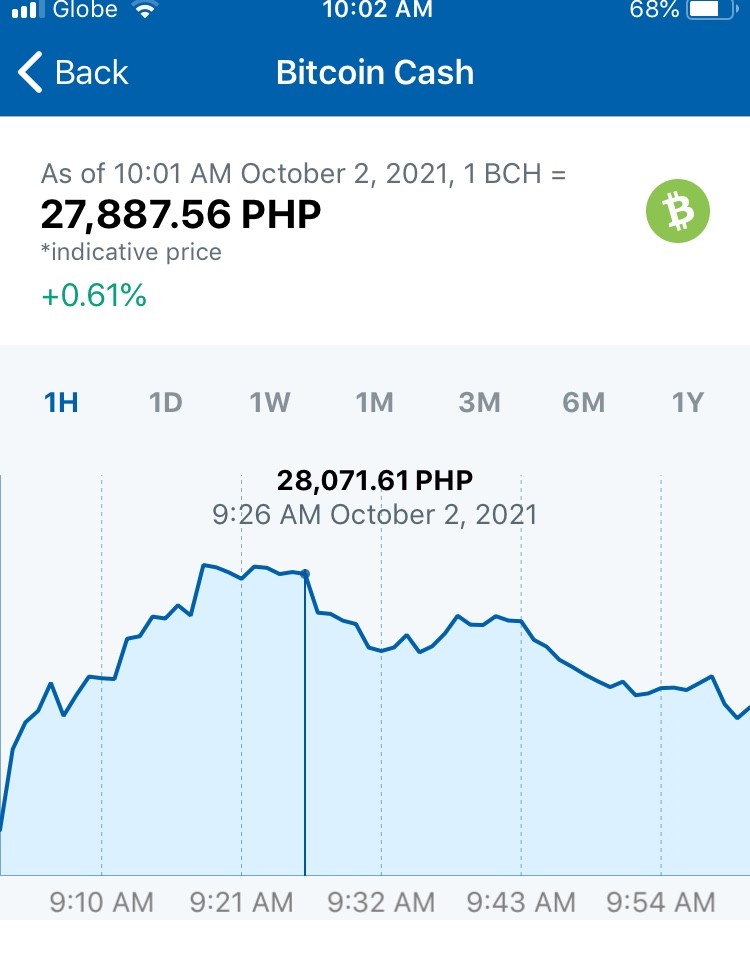750x962 pixels.
Task: Switch to the 1M time range
Action: click(374, 402)
